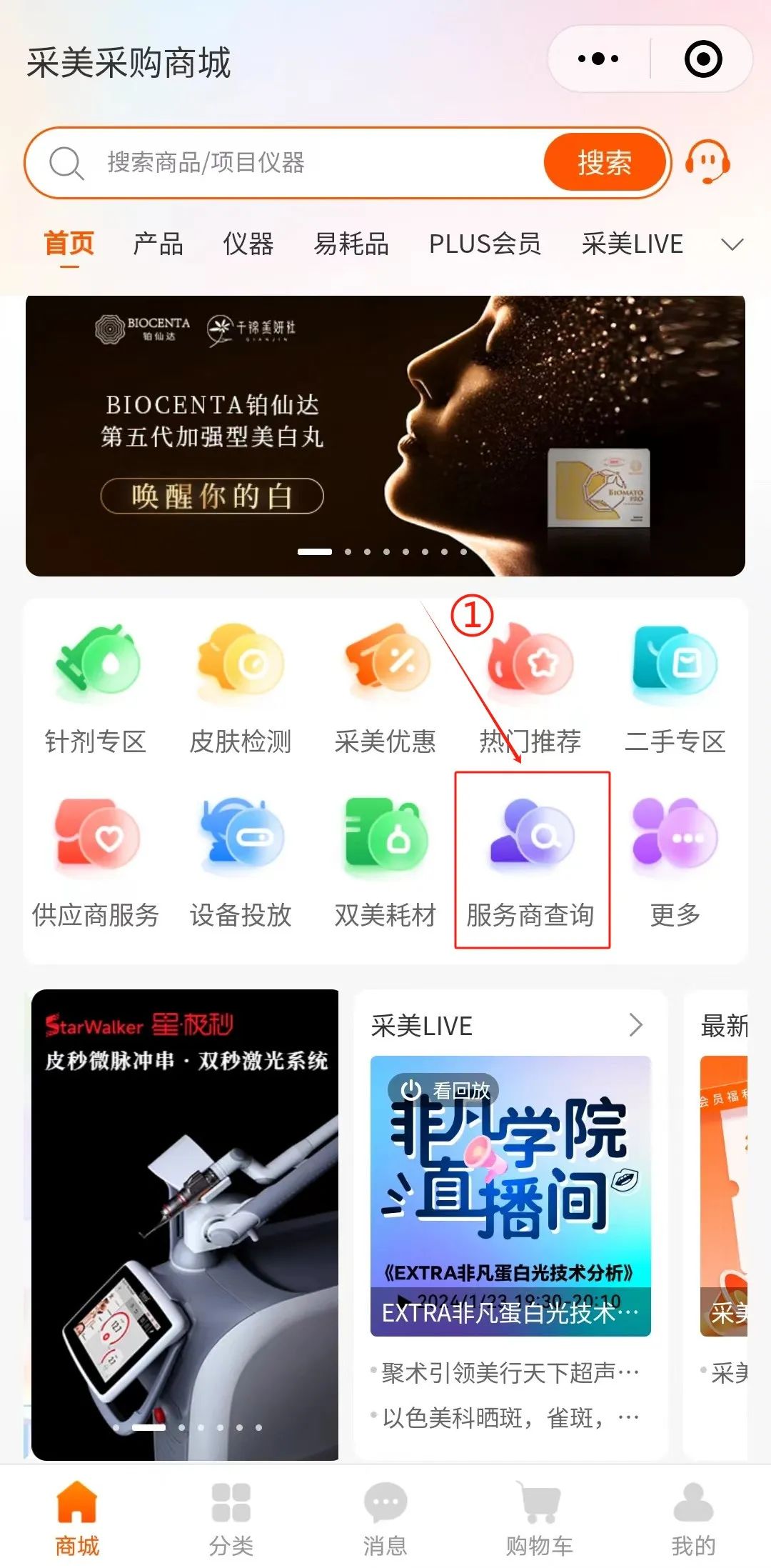This screenshot has width=771, height=1568.
Task: Switch to the 仪器 tab
Action: click(248, 244)
